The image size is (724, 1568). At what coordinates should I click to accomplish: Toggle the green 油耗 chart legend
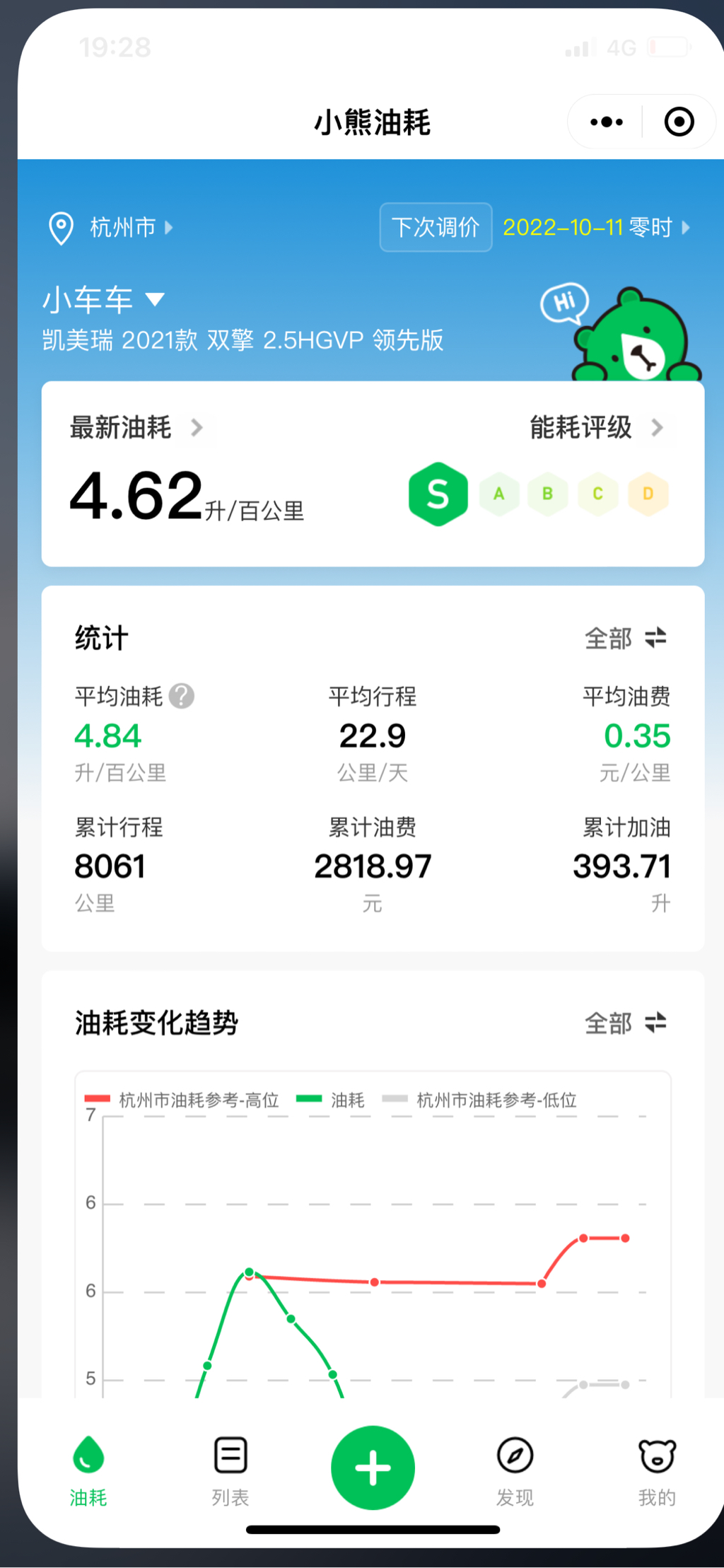pos(331,1100)
